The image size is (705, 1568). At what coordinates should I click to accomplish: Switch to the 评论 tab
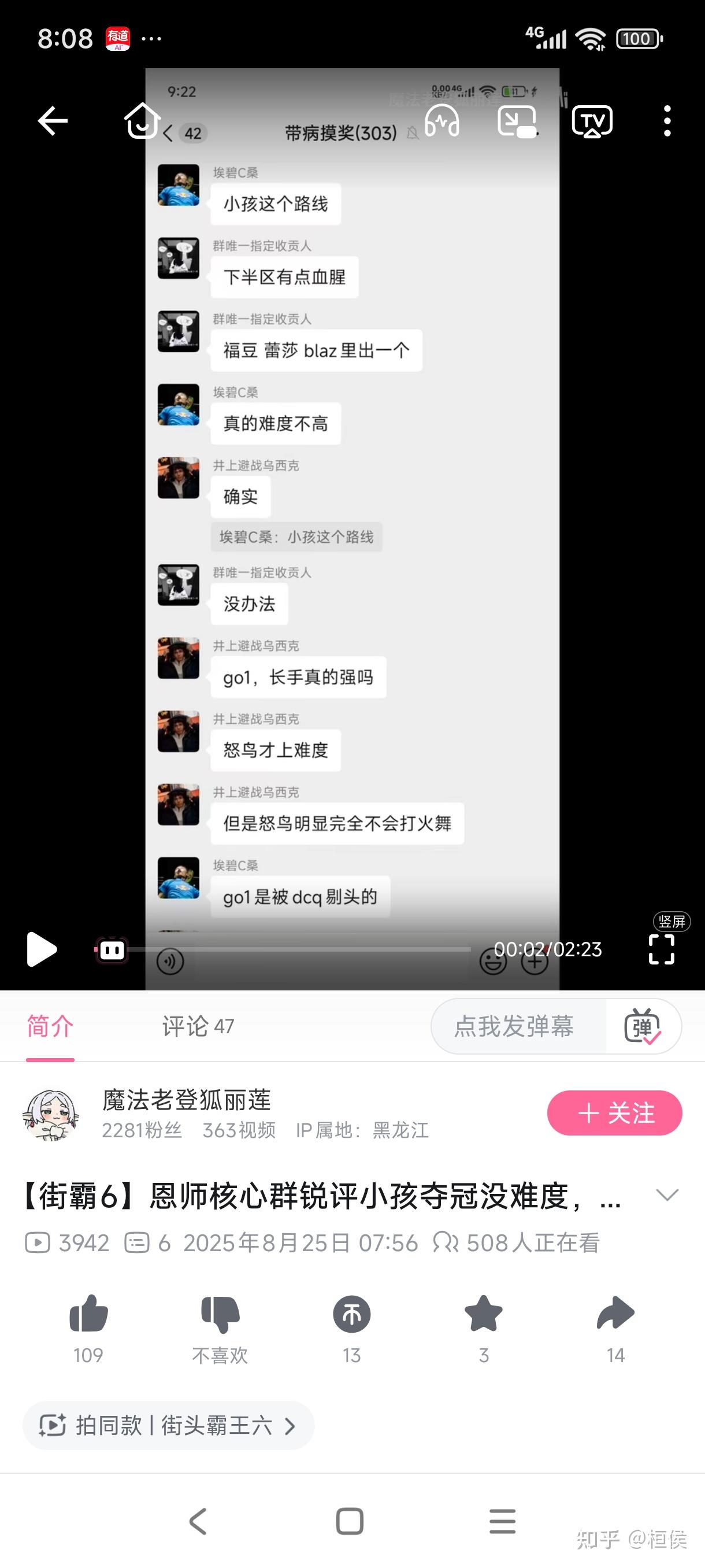pos(196,1026)
